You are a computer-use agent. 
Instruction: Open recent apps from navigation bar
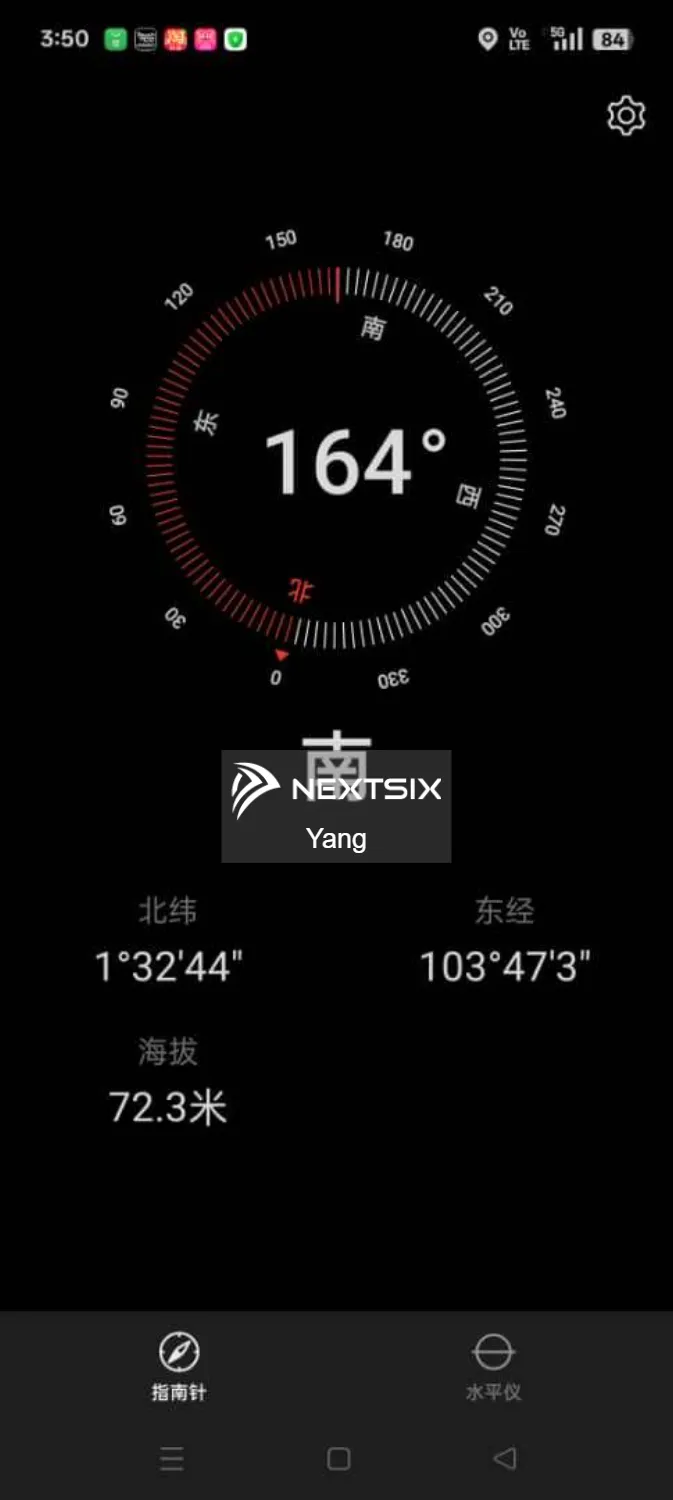click(172, 1459)
